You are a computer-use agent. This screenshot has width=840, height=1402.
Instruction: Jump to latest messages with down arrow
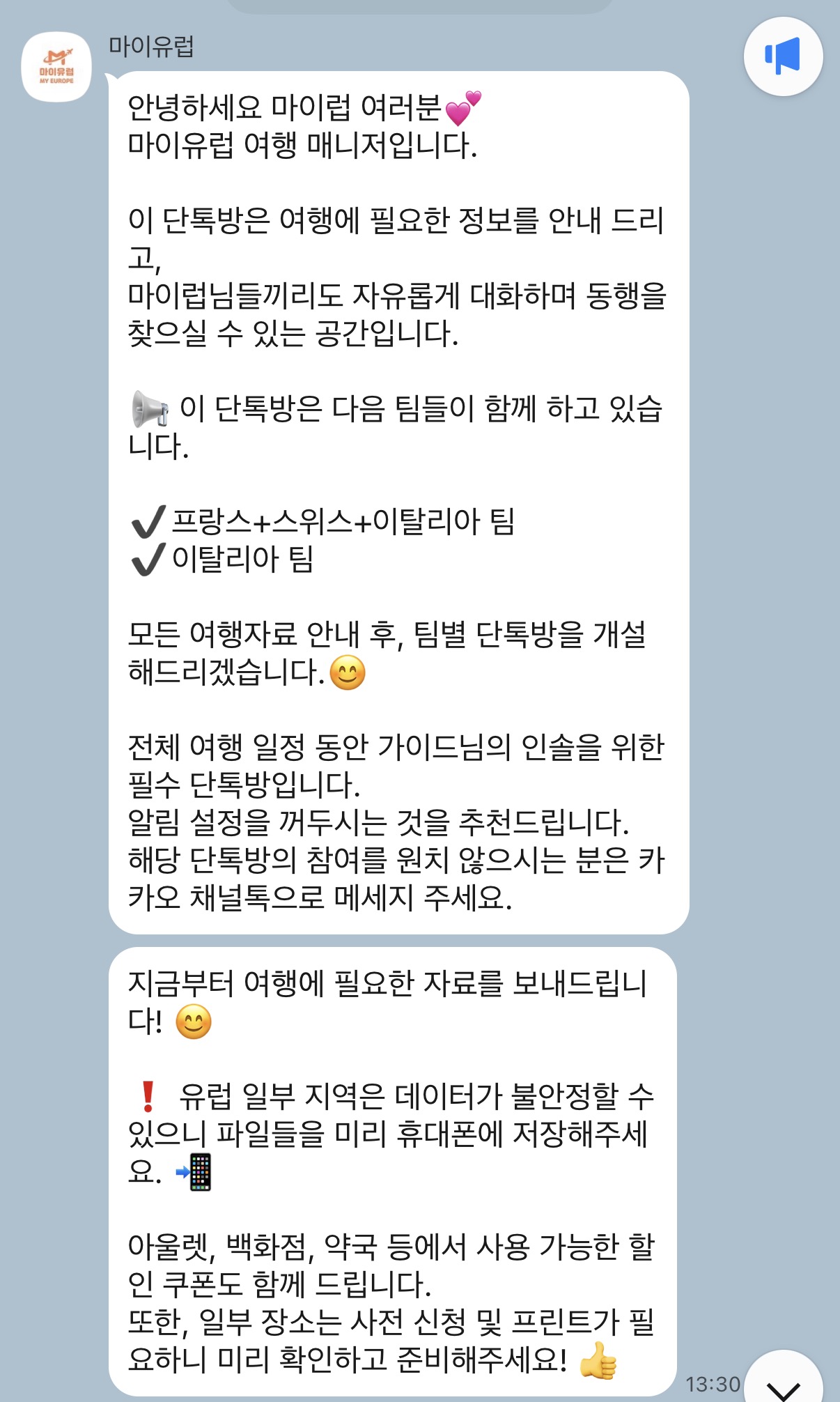point(784,1382)
